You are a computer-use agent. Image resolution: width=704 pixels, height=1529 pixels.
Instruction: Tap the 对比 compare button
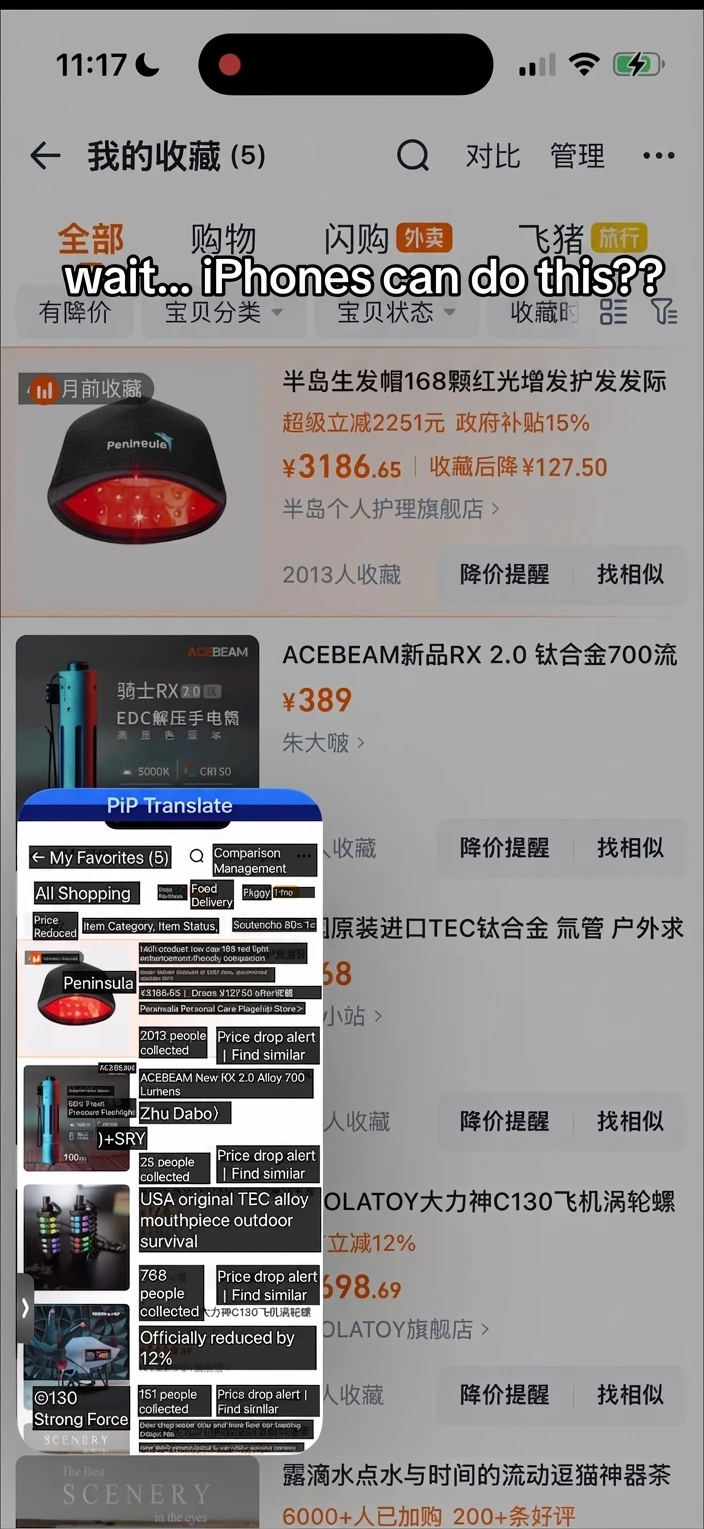coord(492,156)
